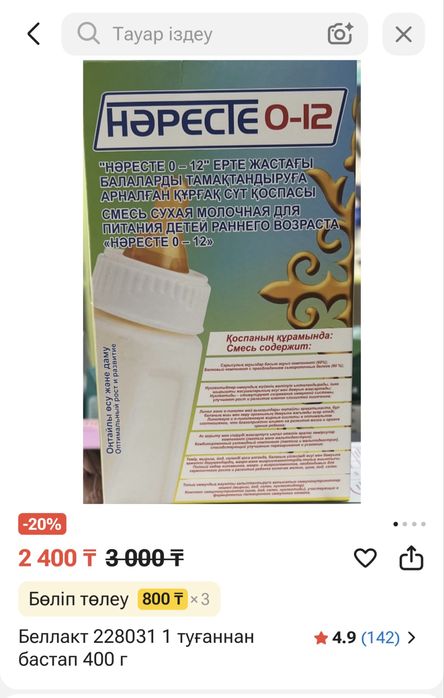Share this product listing
The height and width of the screenshot is (698, 444).
(411, 557)
